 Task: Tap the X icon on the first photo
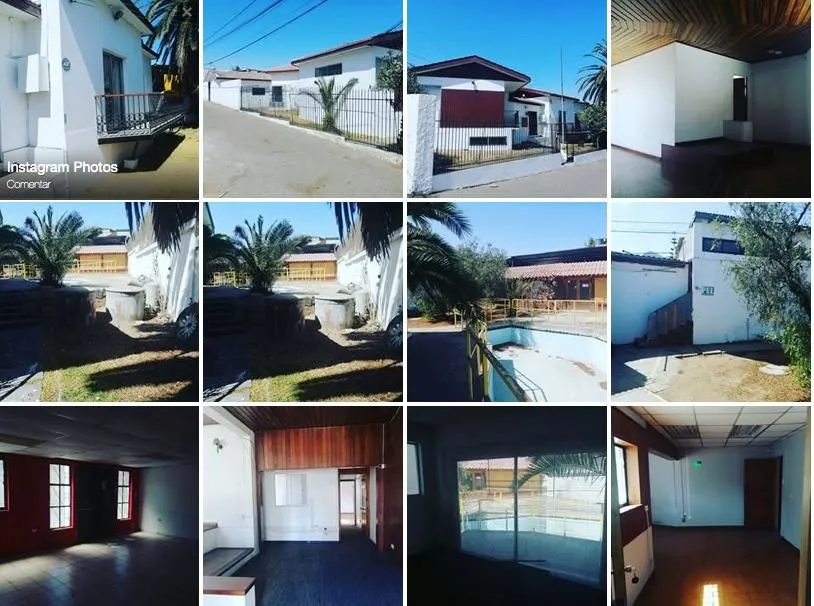[x=187, y=12]
